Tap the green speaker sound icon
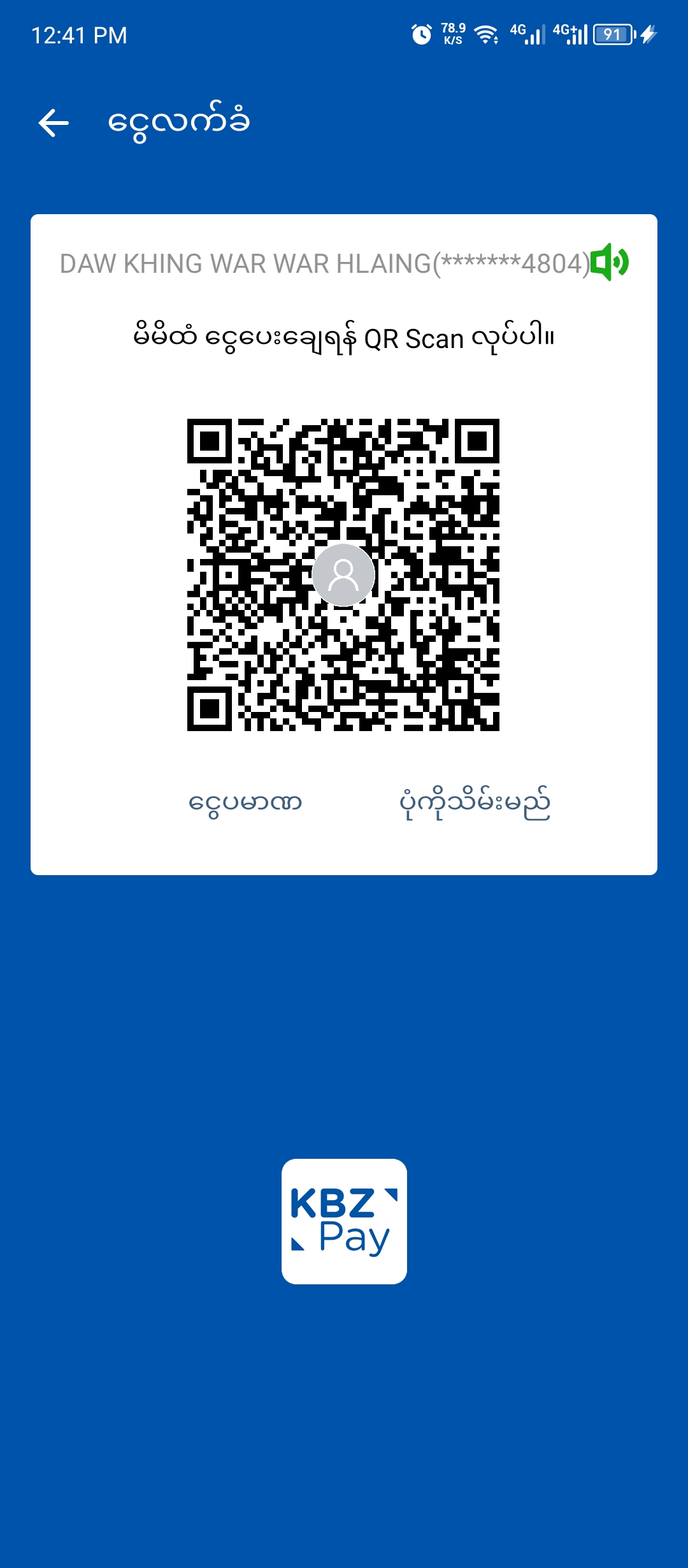688x1568 pixels. (609, 262)
